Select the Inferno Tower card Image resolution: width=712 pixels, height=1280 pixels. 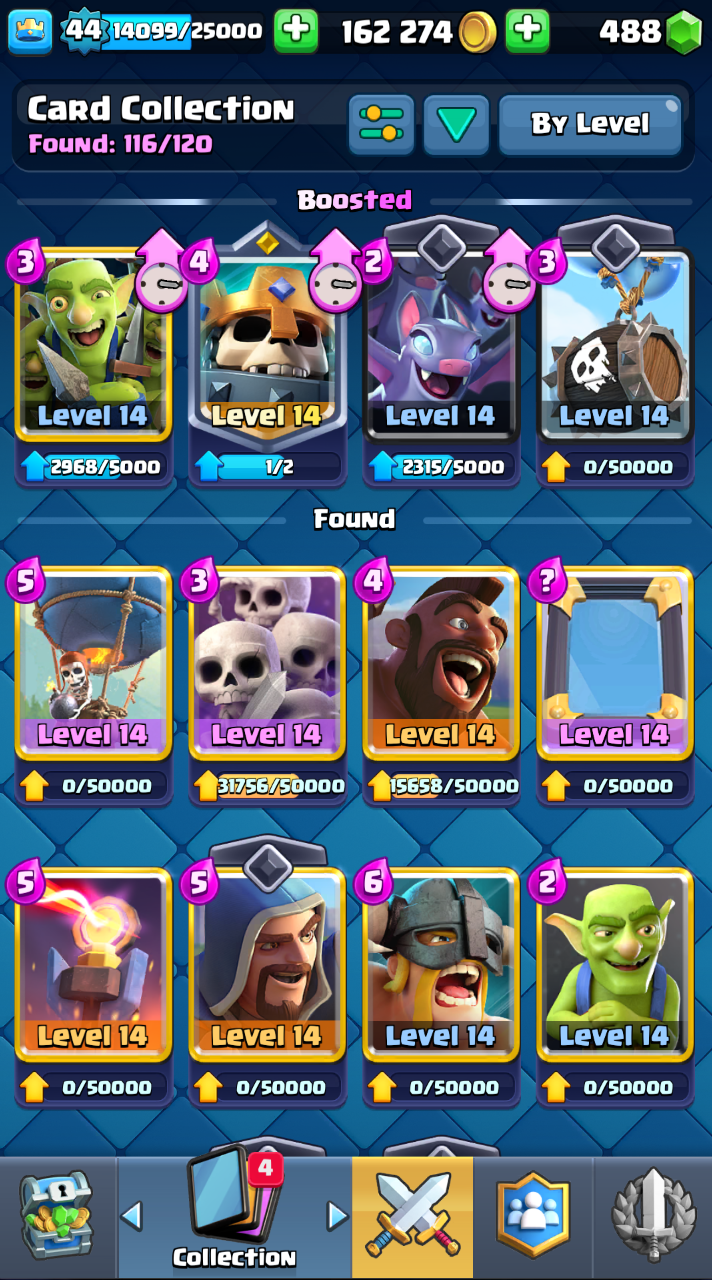(x=93, y=965)
